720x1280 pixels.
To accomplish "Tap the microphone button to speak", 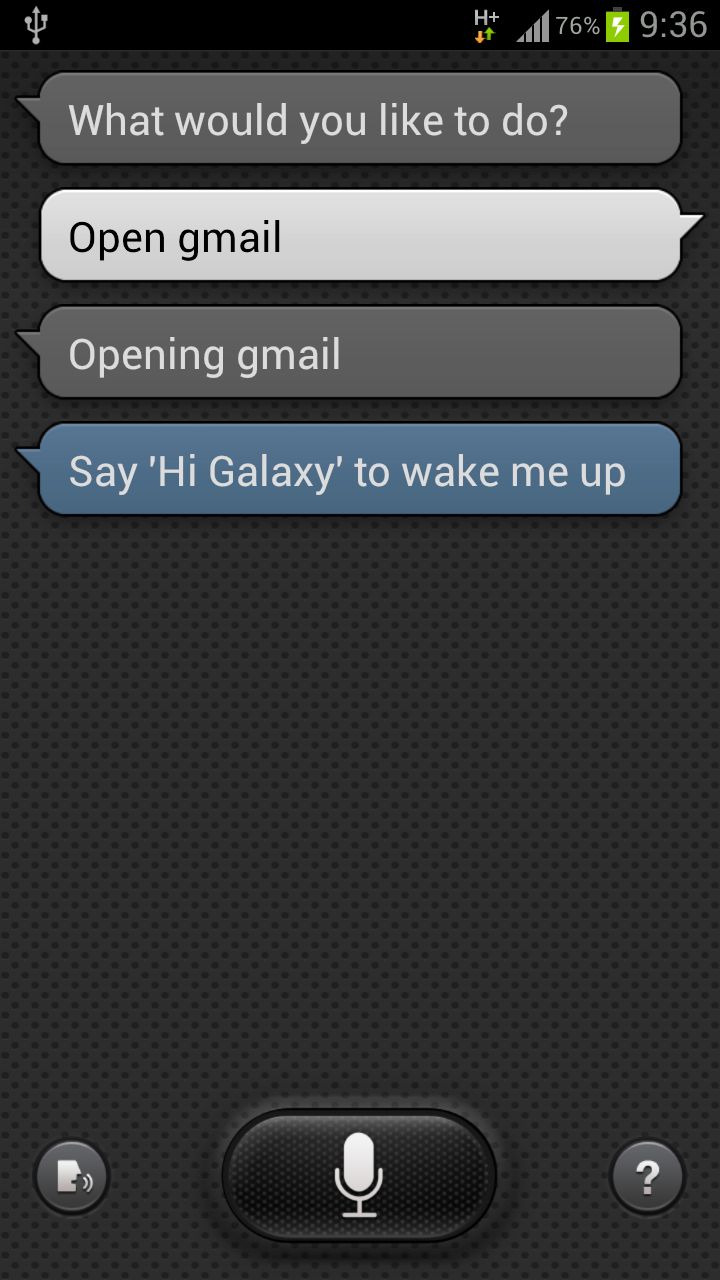I will (x=359, y=1175).
